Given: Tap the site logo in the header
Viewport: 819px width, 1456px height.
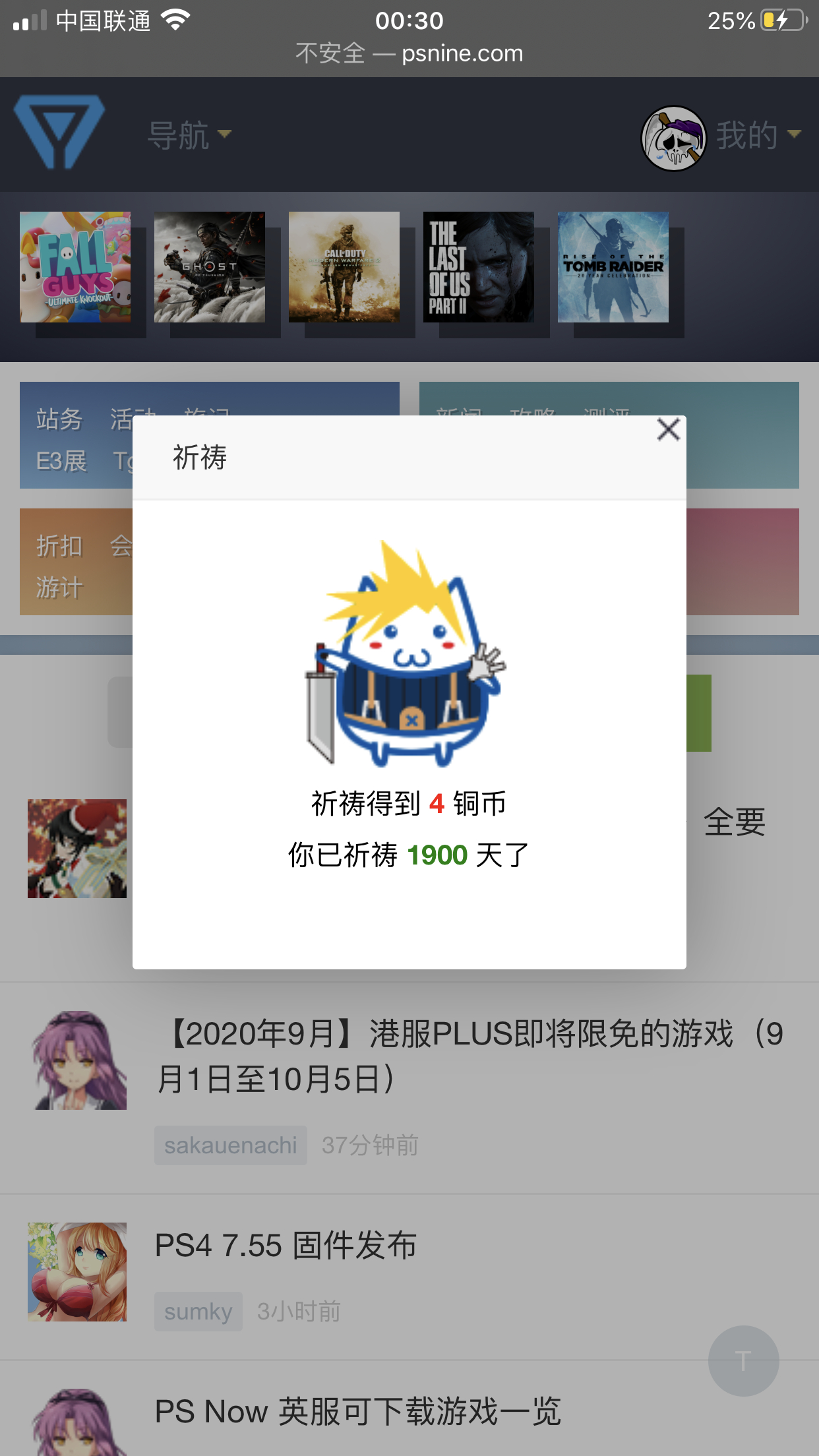Looking at the screenshot, I should [59, 132].
